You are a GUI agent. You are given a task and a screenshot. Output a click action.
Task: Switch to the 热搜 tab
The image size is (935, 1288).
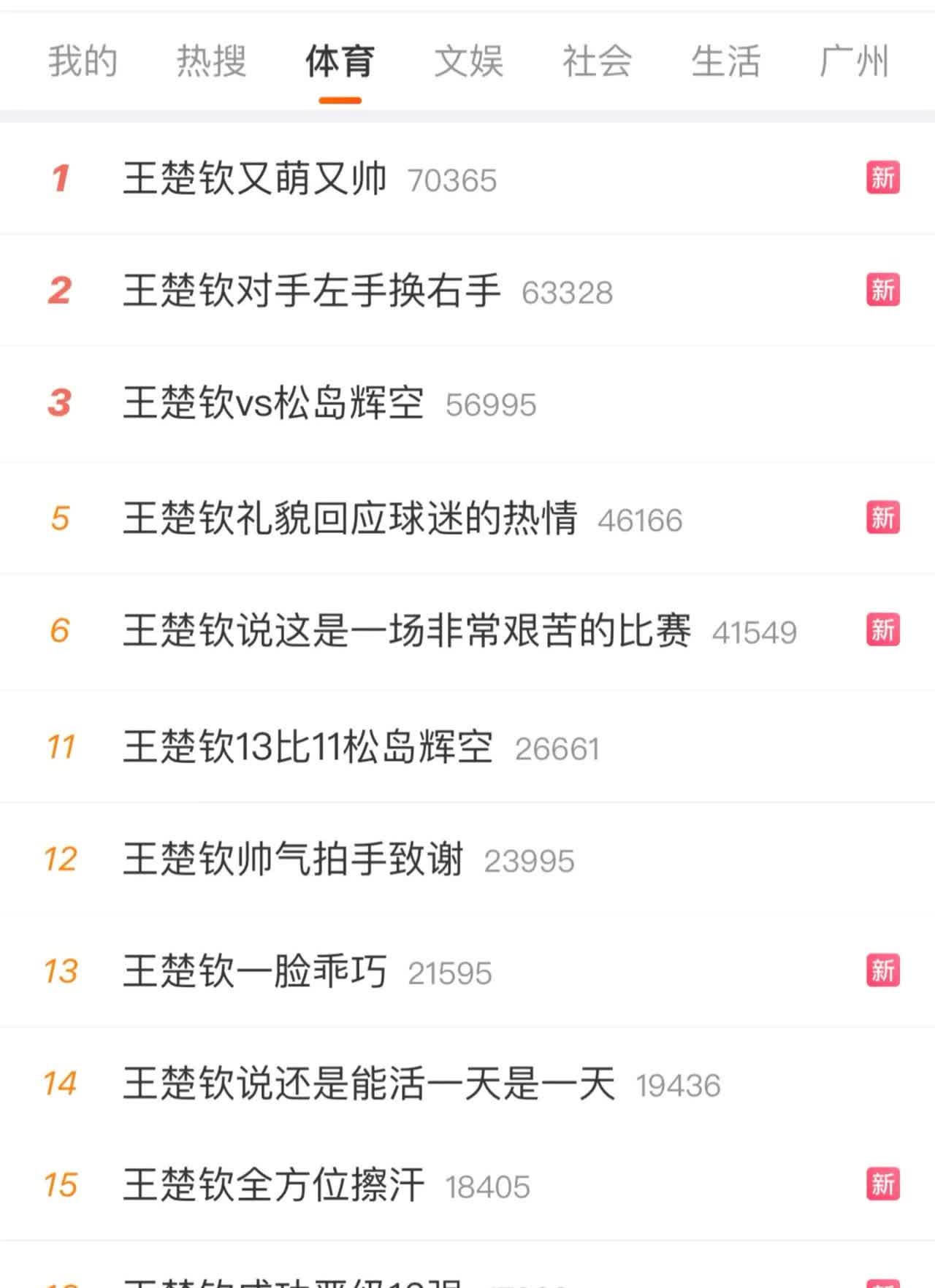(x=211, y=61)
